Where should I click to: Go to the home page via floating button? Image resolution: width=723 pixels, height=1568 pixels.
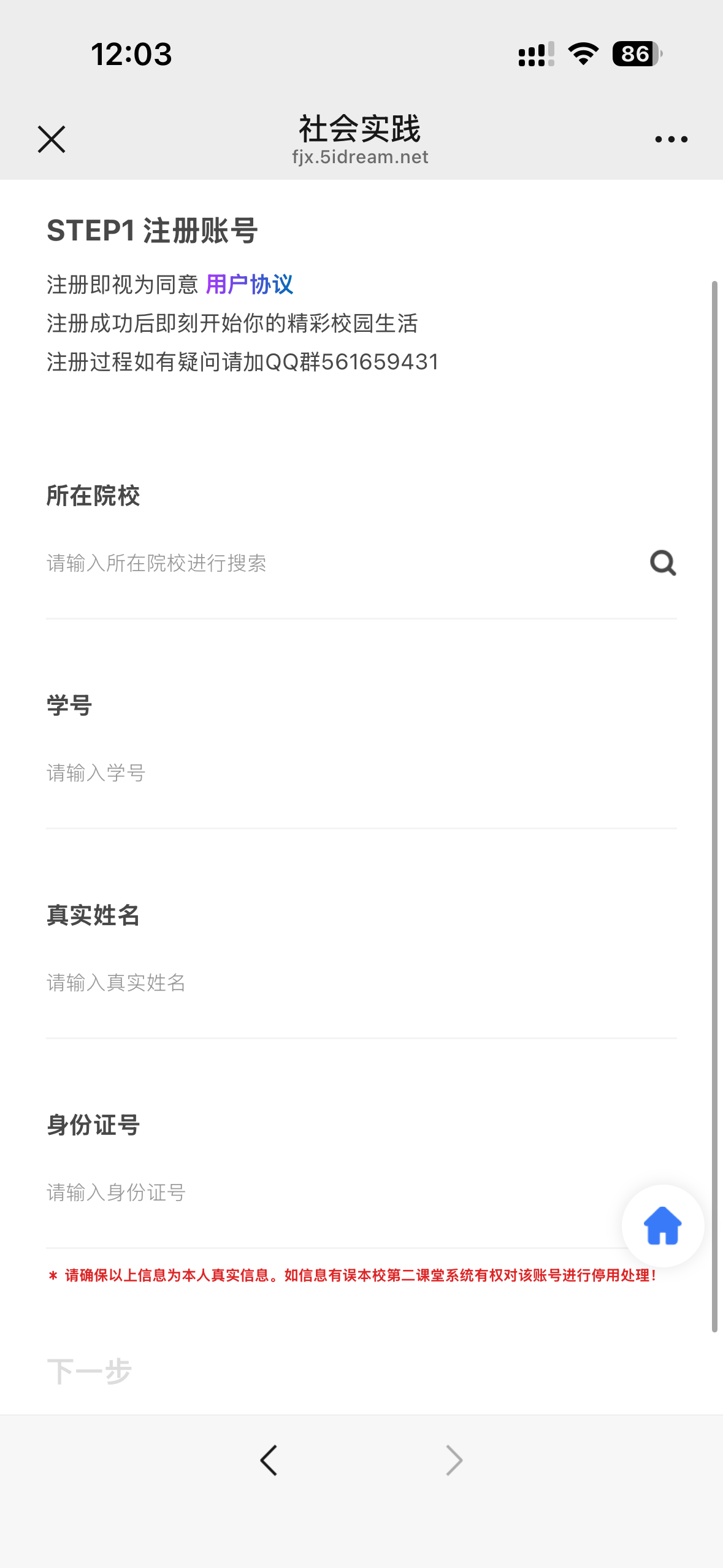click(662, 1226)
